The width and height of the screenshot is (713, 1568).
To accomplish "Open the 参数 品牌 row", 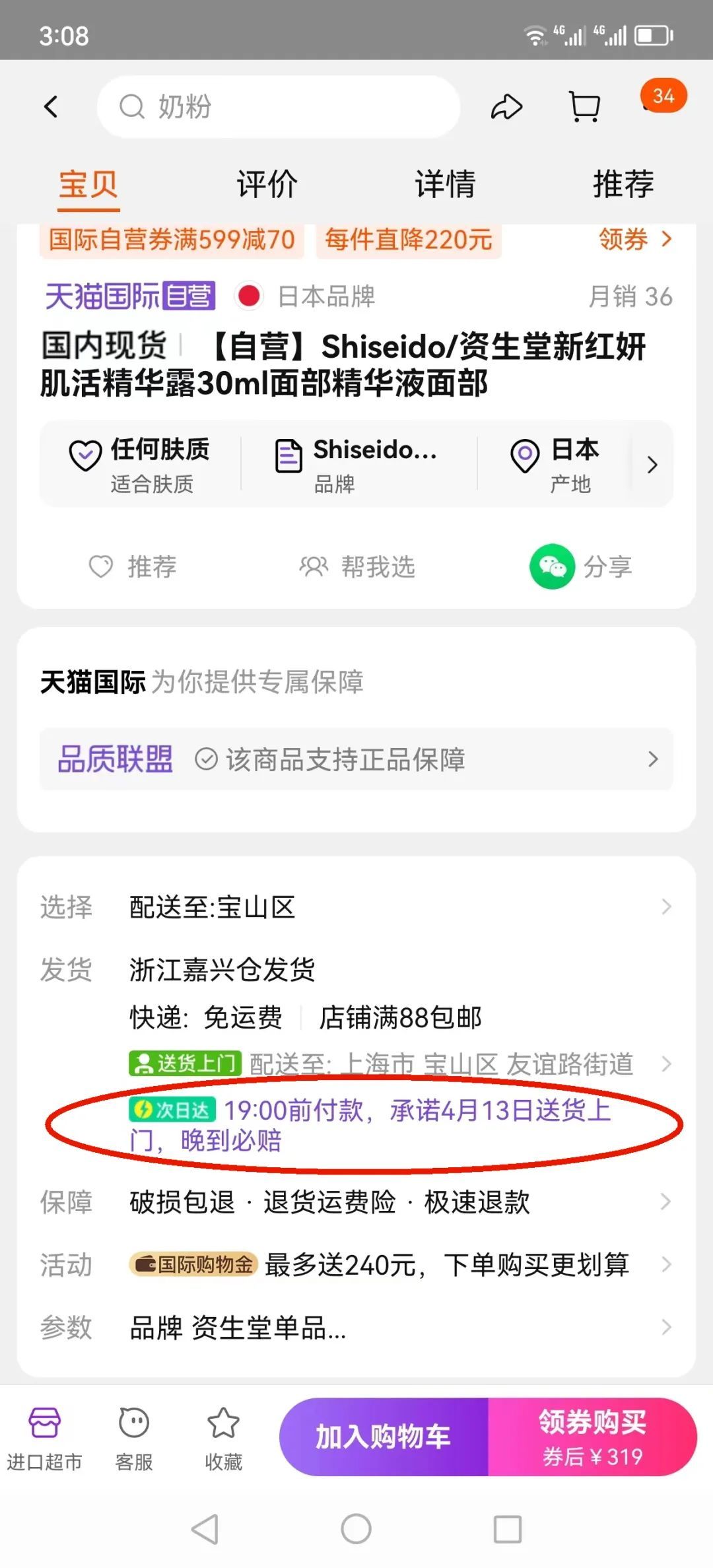I will point(356,1327).
